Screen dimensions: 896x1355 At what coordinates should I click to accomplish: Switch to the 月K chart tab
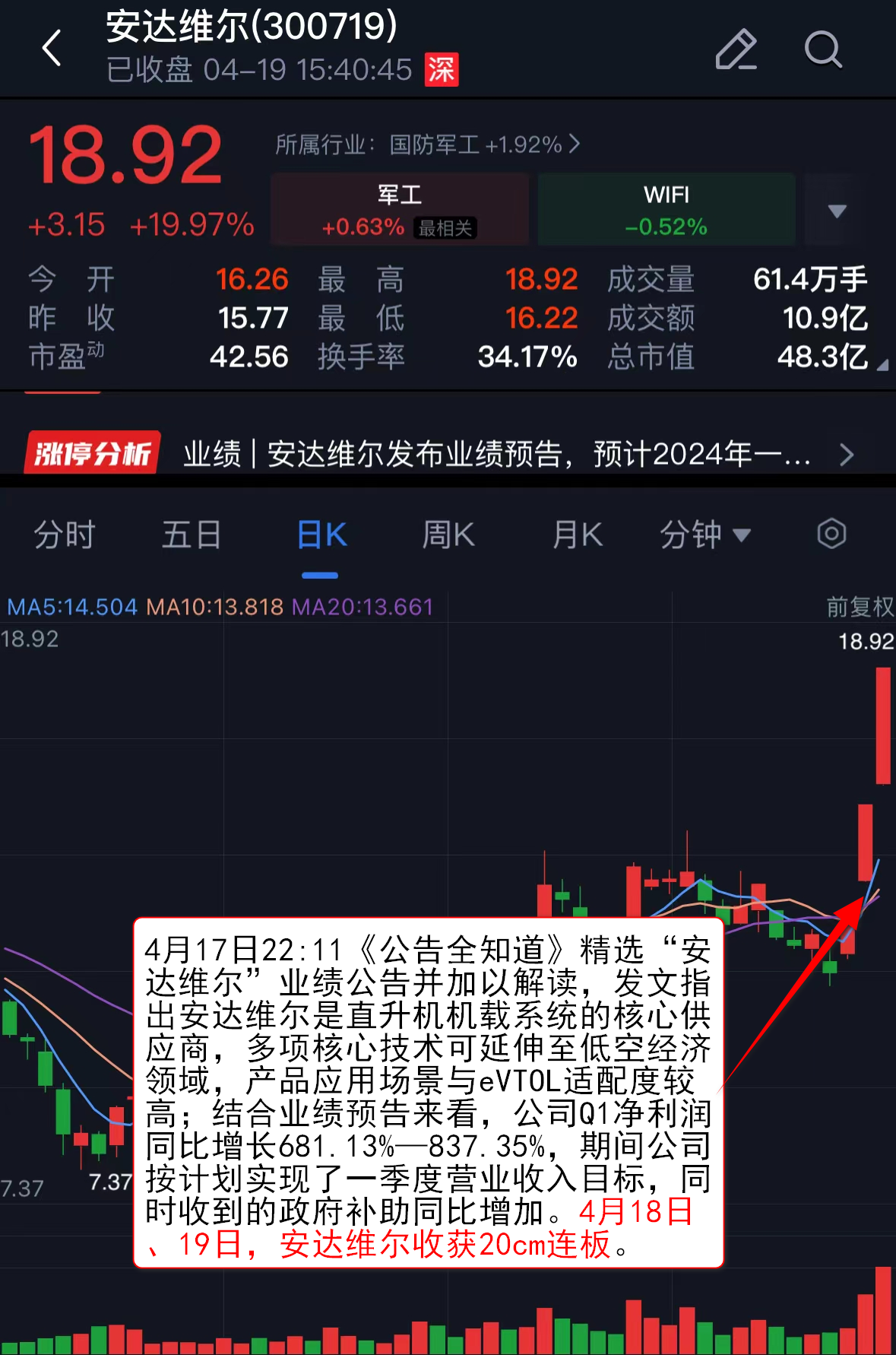click(x=577, y=535)
